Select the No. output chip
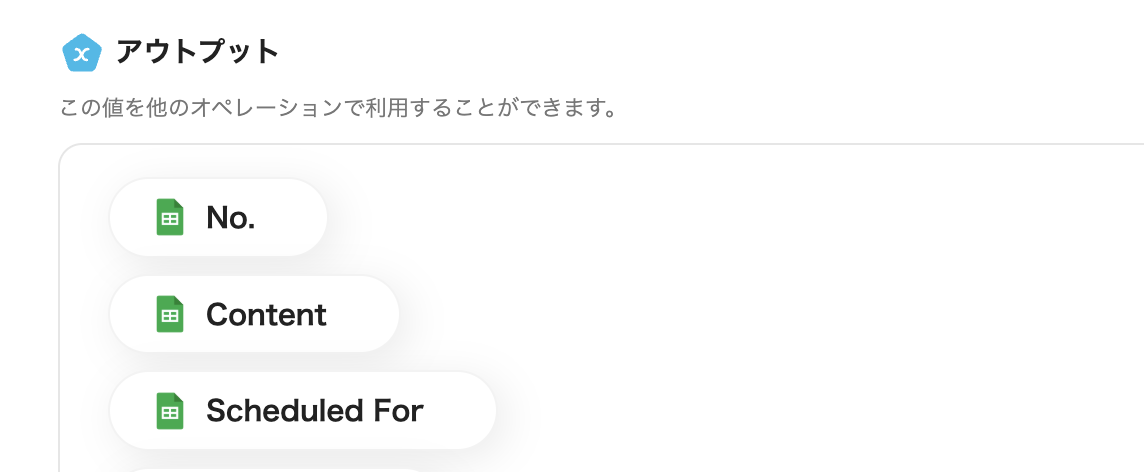 (x=218, y=217)
